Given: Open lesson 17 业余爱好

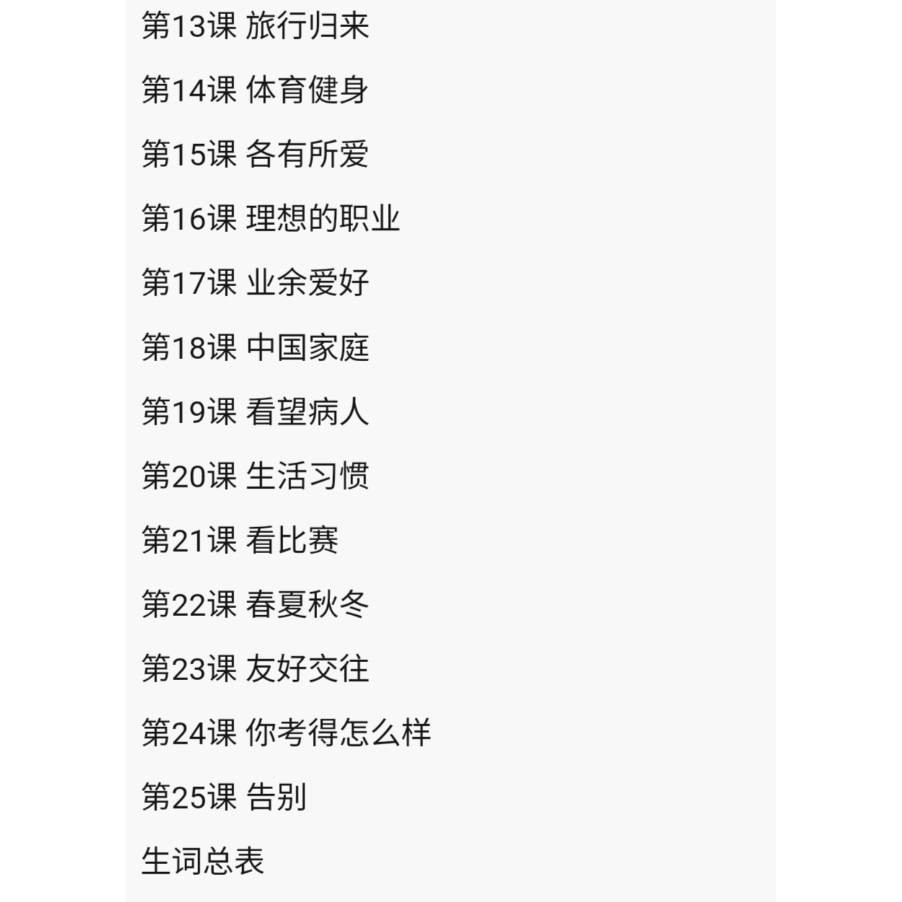Looking at the screenshot, I should pyautogui.click(x=255, y=283).
